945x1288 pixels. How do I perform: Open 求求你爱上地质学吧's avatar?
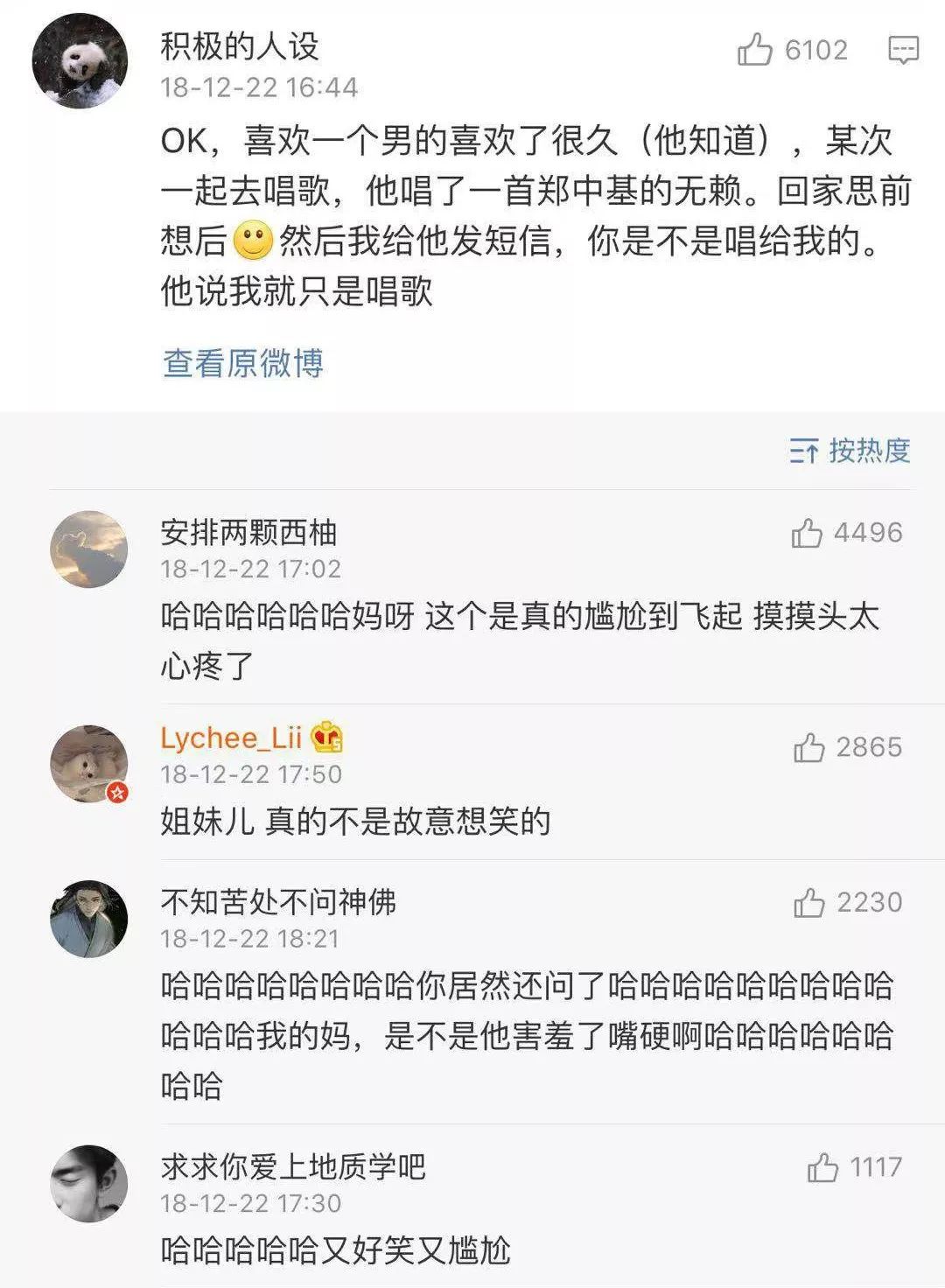click(88, 1183)
